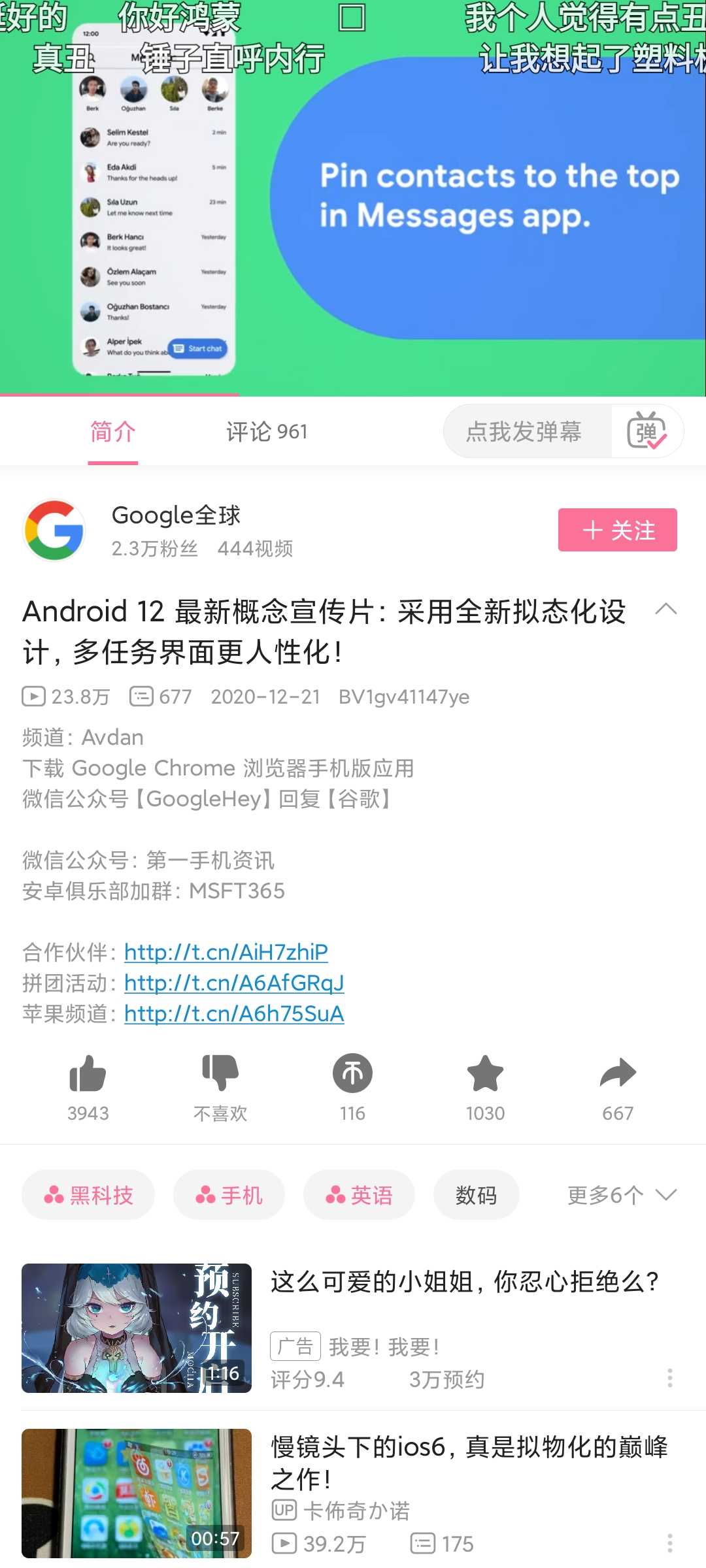Open the options menu for the 这么可爱的小姐姐 ad

(x=669, y=1377)
